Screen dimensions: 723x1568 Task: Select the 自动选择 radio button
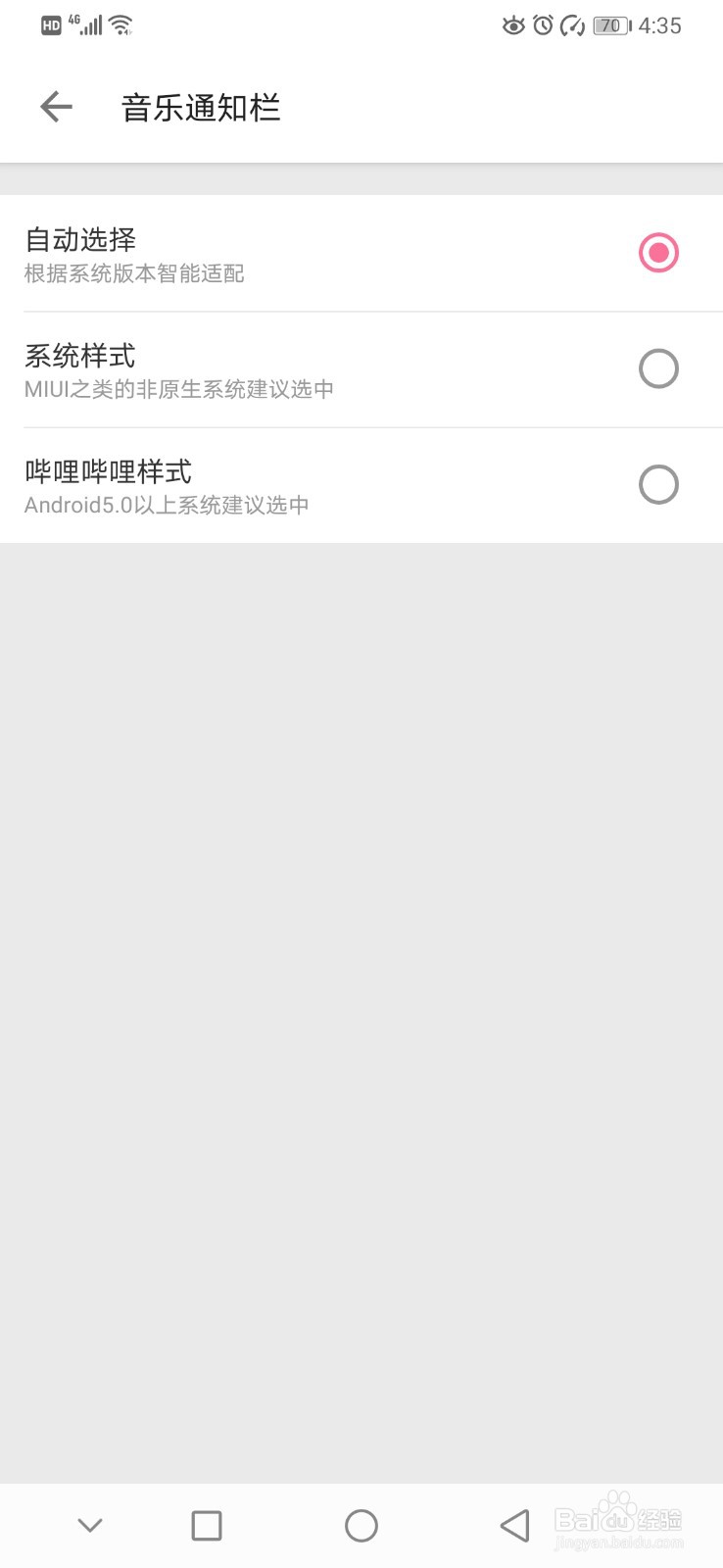point(658,252)
